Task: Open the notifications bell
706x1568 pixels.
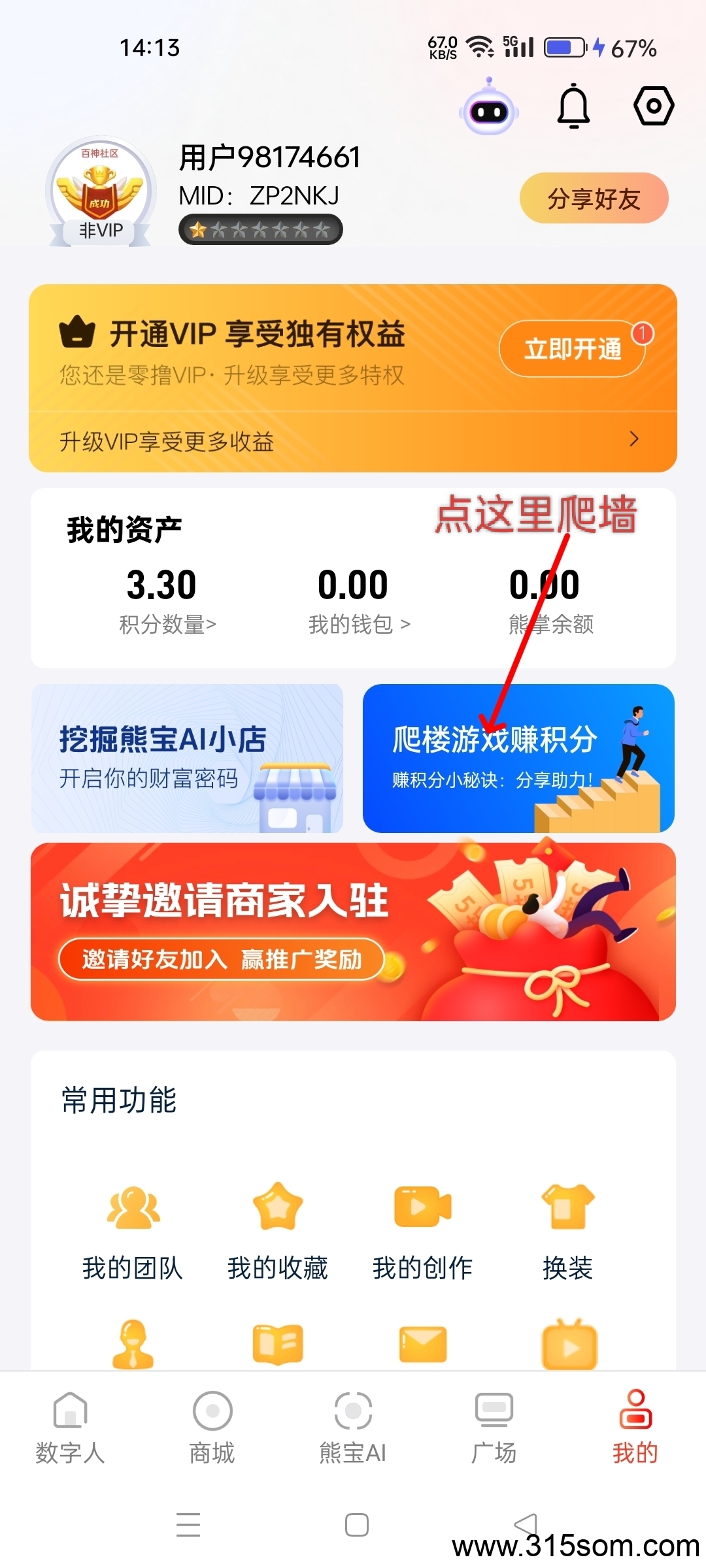Action: point(573,106)
